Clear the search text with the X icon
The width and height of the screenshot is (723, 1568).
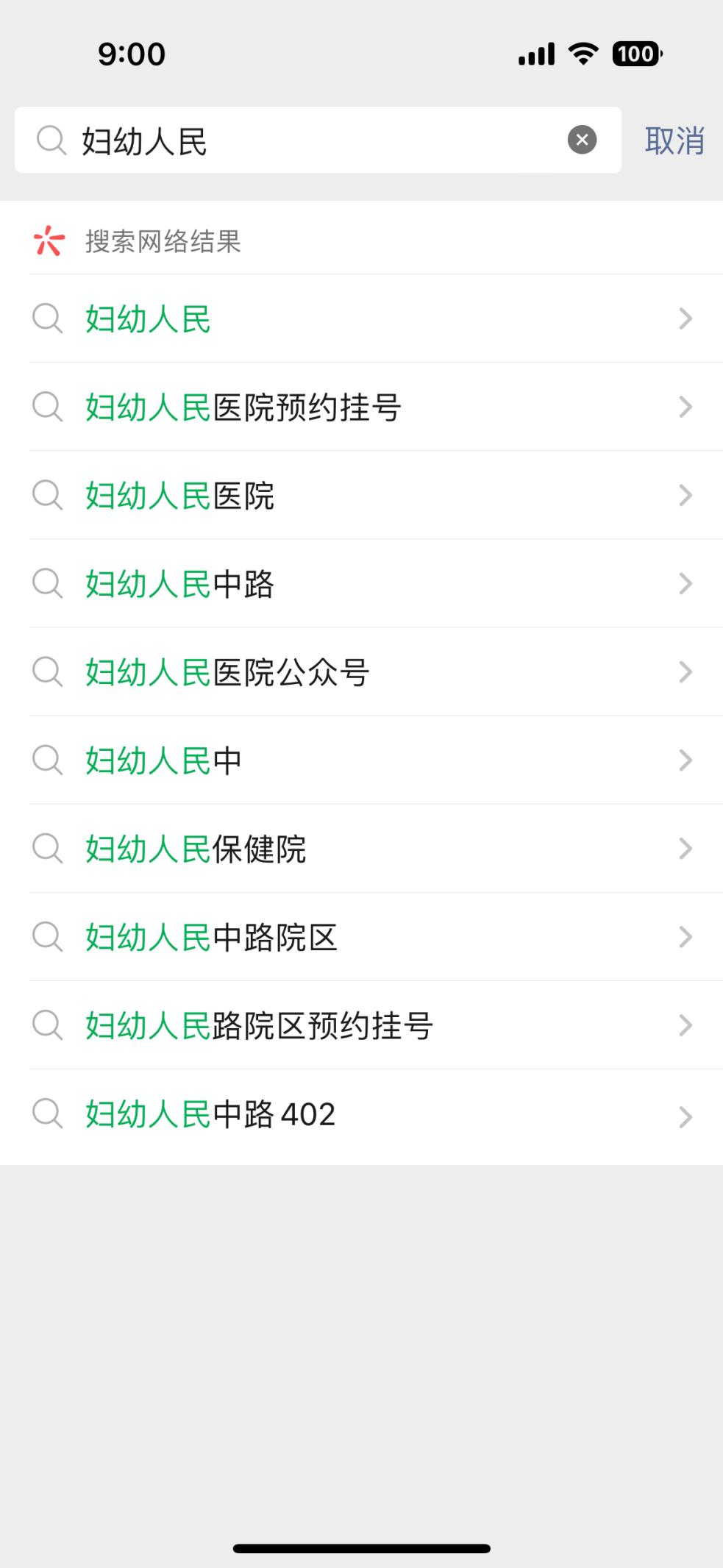pyautogui.click(x=582, y=140)
